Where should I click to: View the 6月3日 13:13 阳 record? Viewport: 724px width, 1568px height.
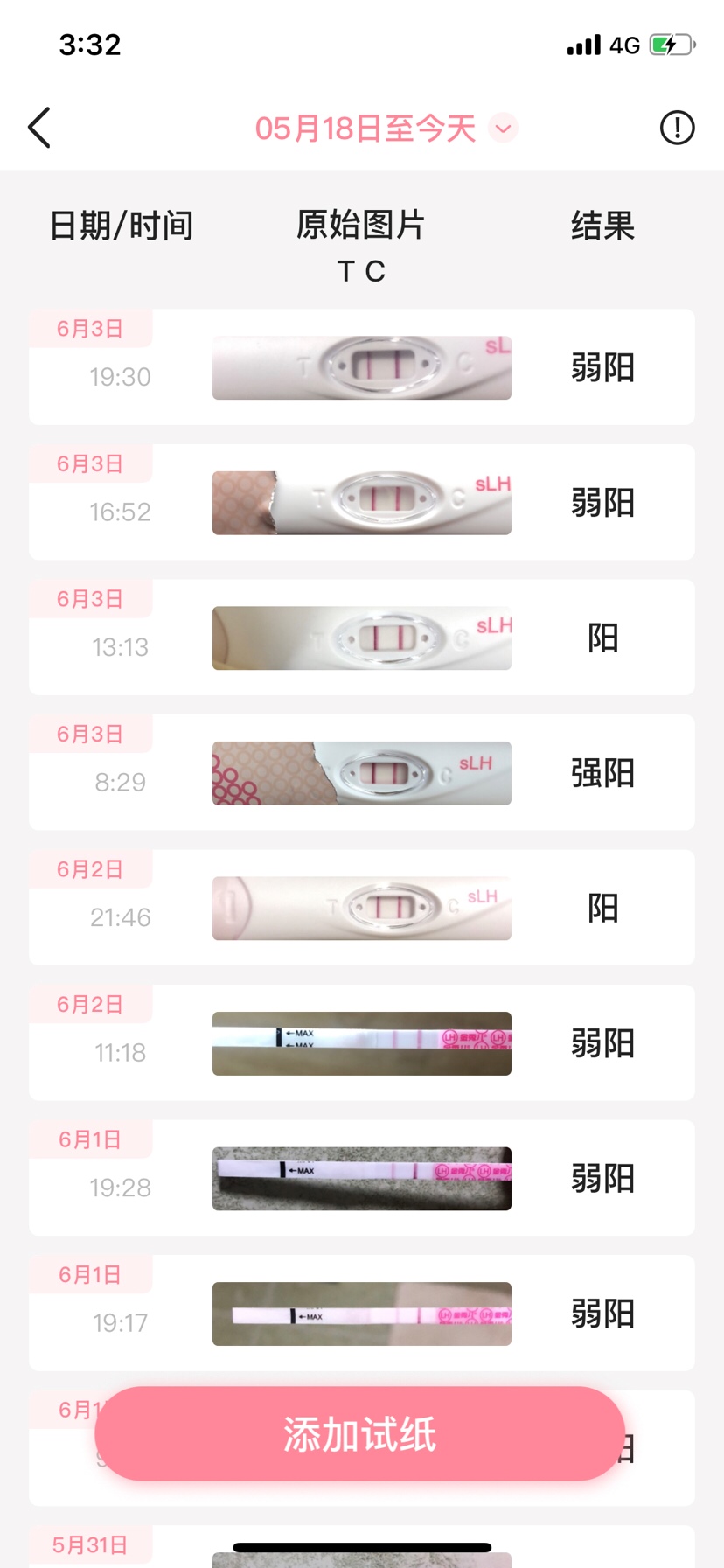[x=361, y=638]
